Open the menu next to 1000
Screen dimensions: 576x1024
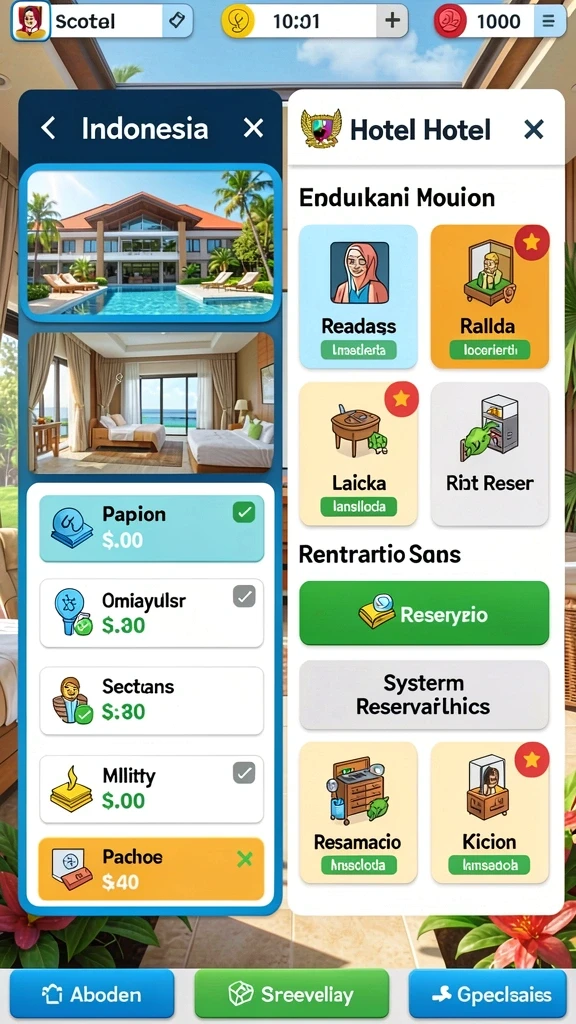click(549, 21)
